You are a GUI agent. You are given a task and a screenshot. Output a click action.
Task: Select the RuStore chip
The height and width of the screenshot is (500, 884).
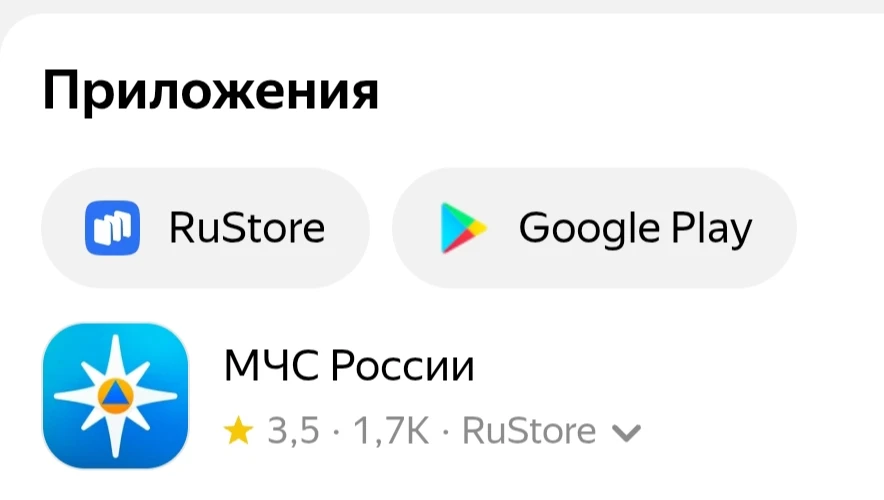click(x=205, y=229)
